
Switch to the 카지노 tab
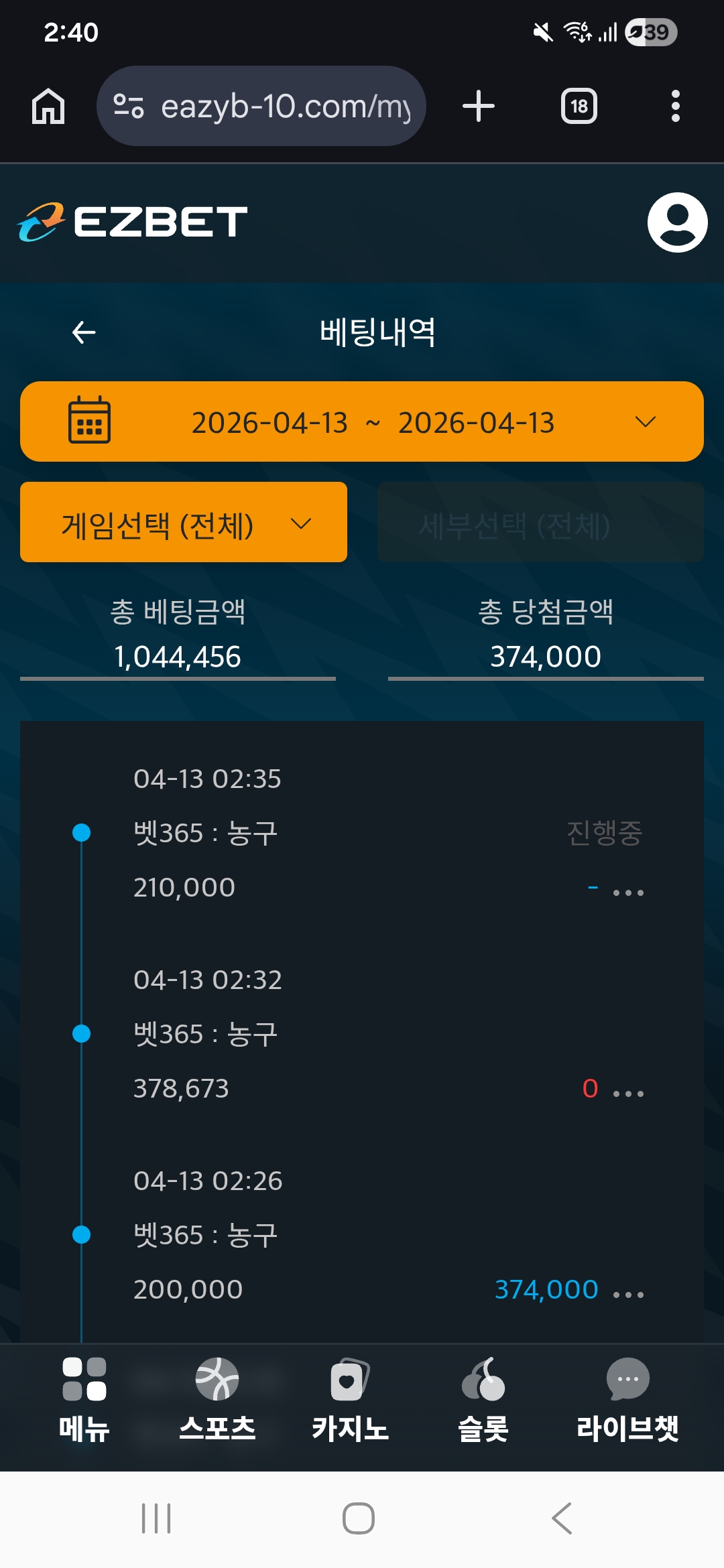(x=350, y=1399)
